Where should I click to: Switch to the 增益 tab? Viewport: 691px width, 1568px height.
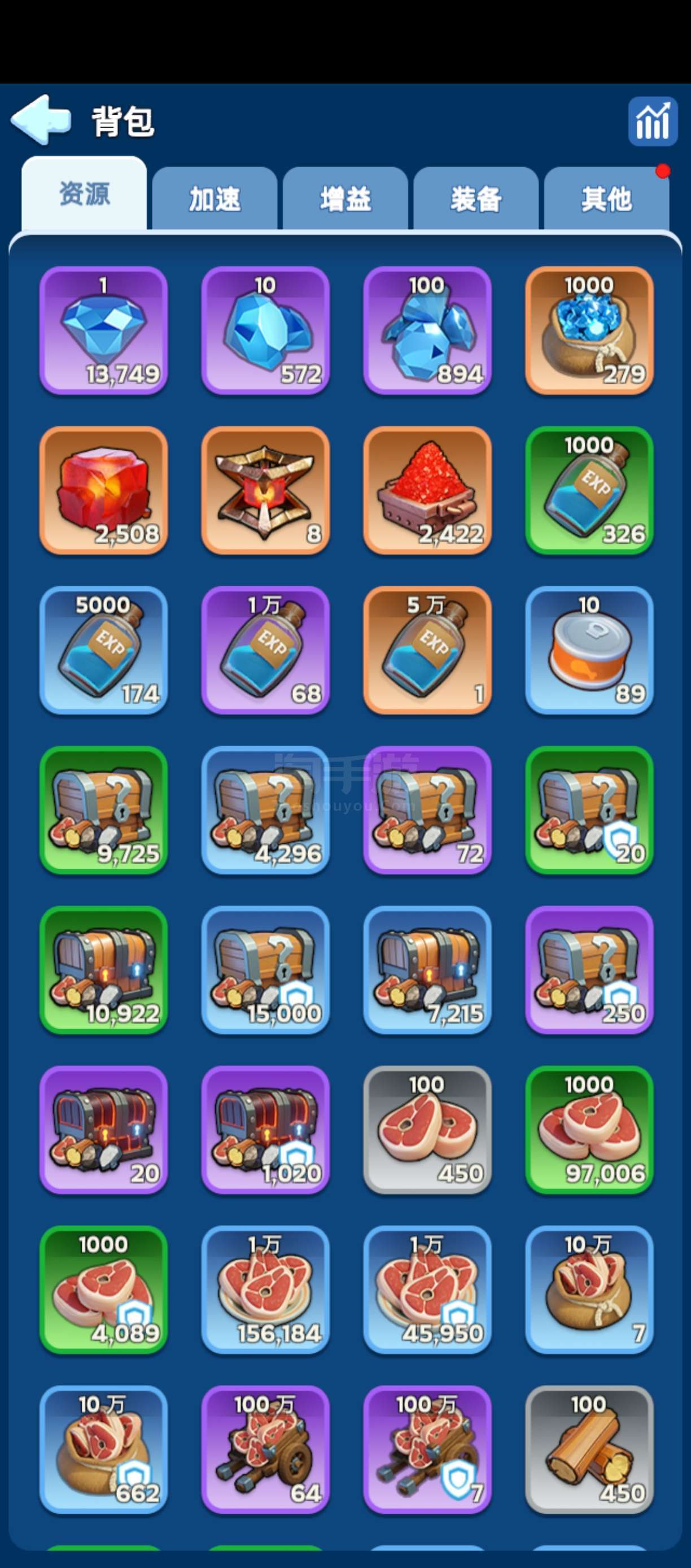(x=345, y=198)
